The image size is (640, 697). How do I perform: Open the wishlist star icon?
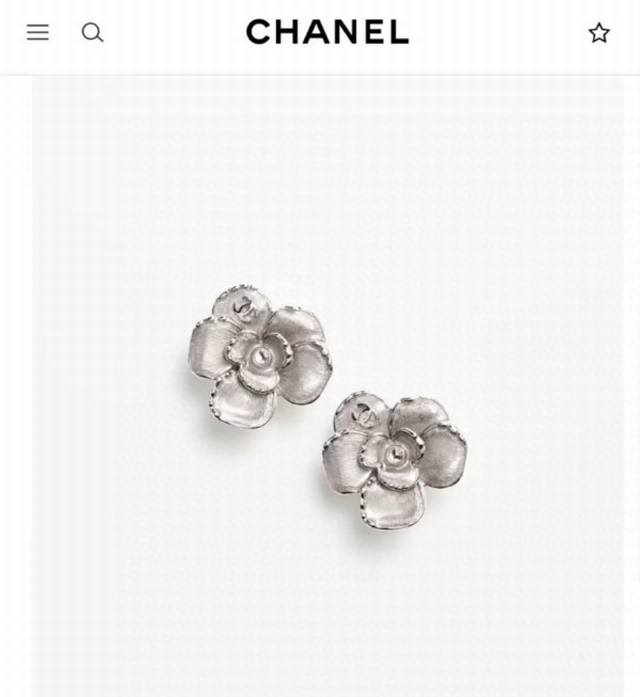[599, 33]
